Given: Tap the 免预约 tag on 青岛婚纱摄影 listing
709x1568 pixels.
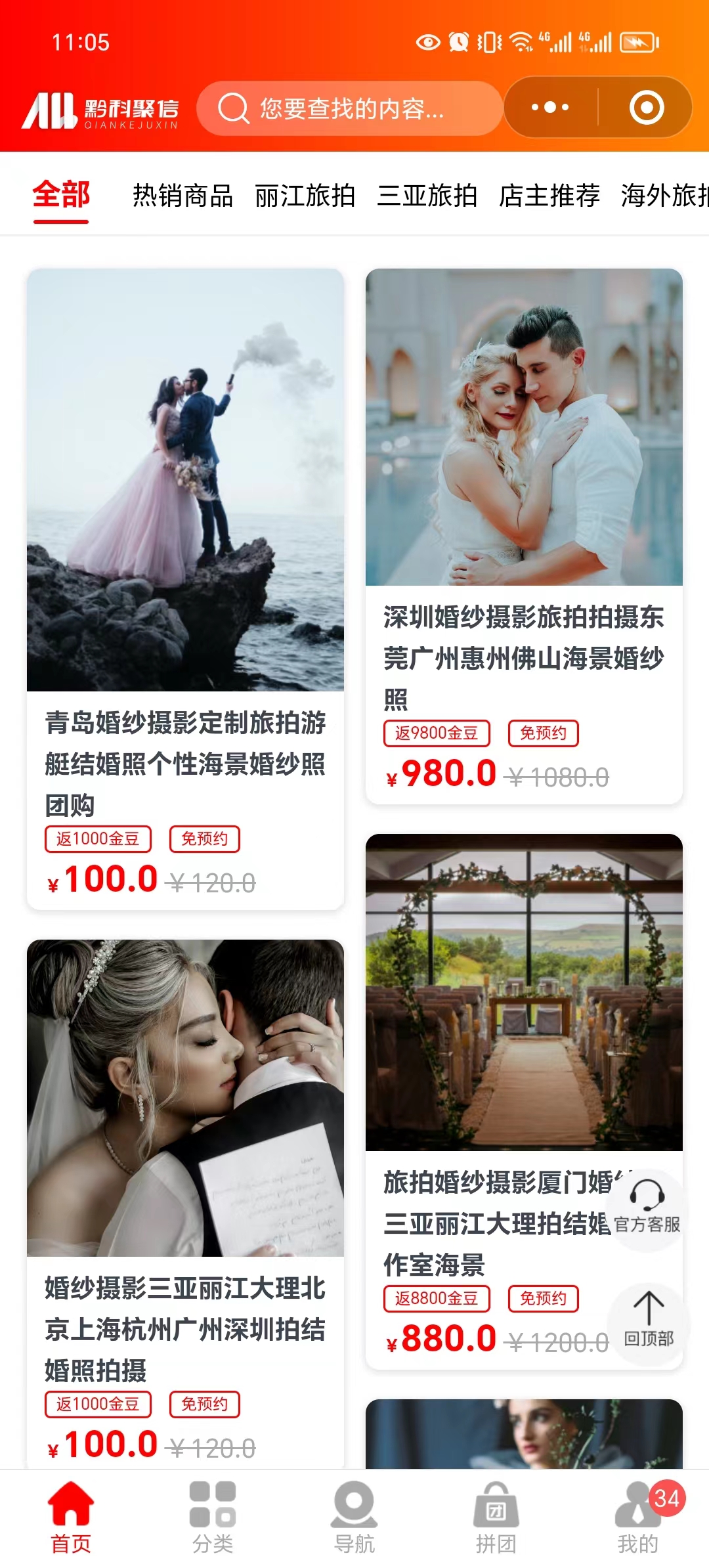Looking at the screenshot, I should (x=205, y=839).
